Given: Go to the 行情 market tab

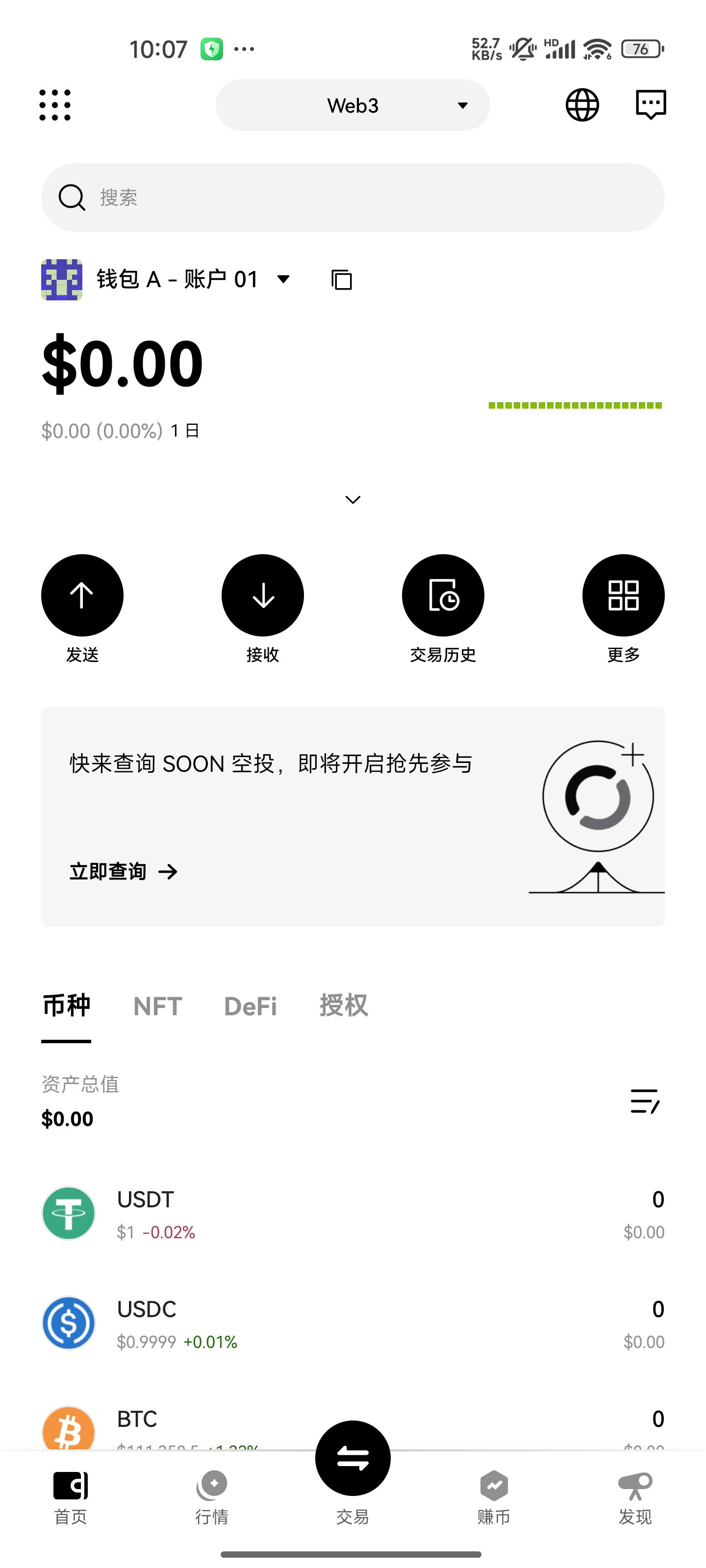Looking at the screenshot, I should point(211,1497).
